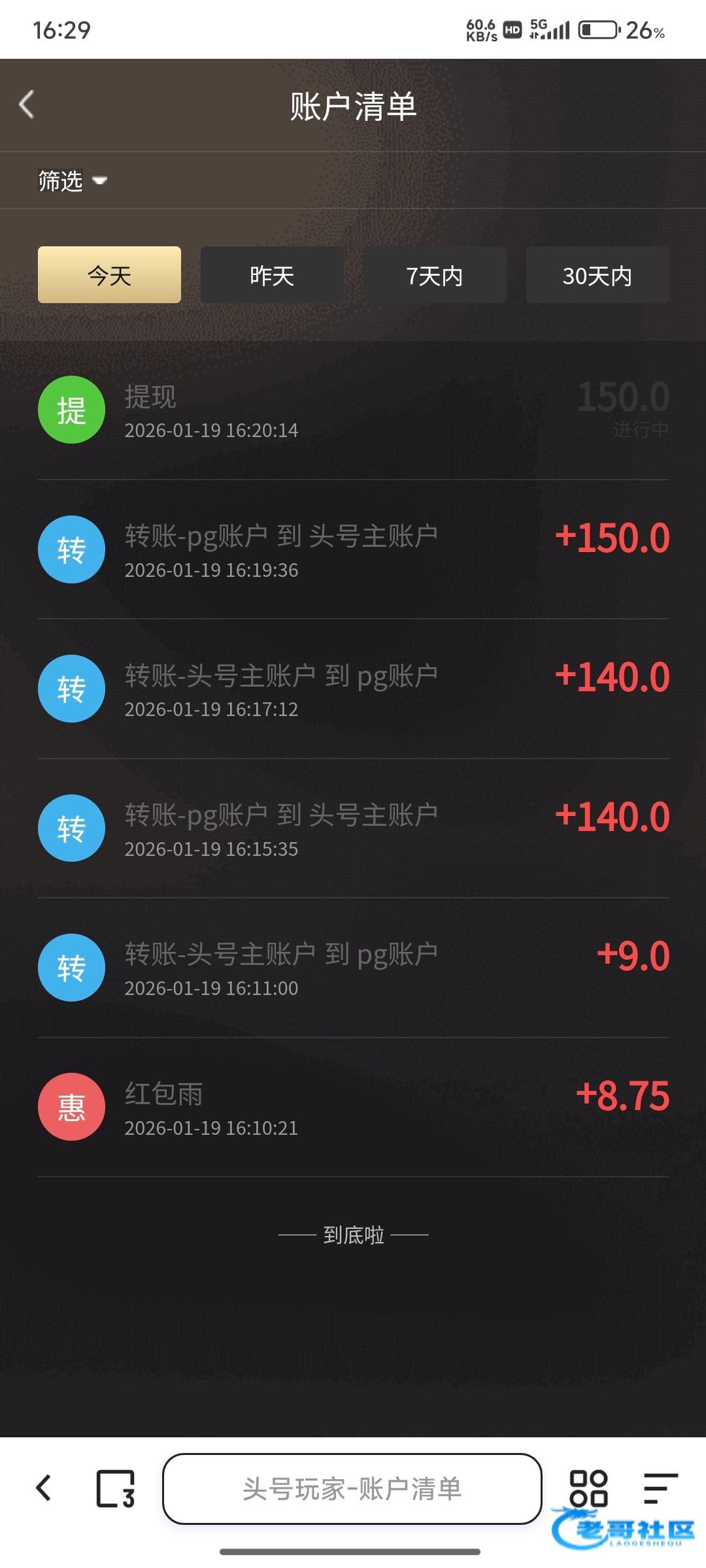Open the transfer record at 16:19:36
Viewport: 706px width, 1568px height.
coord(353,550)
